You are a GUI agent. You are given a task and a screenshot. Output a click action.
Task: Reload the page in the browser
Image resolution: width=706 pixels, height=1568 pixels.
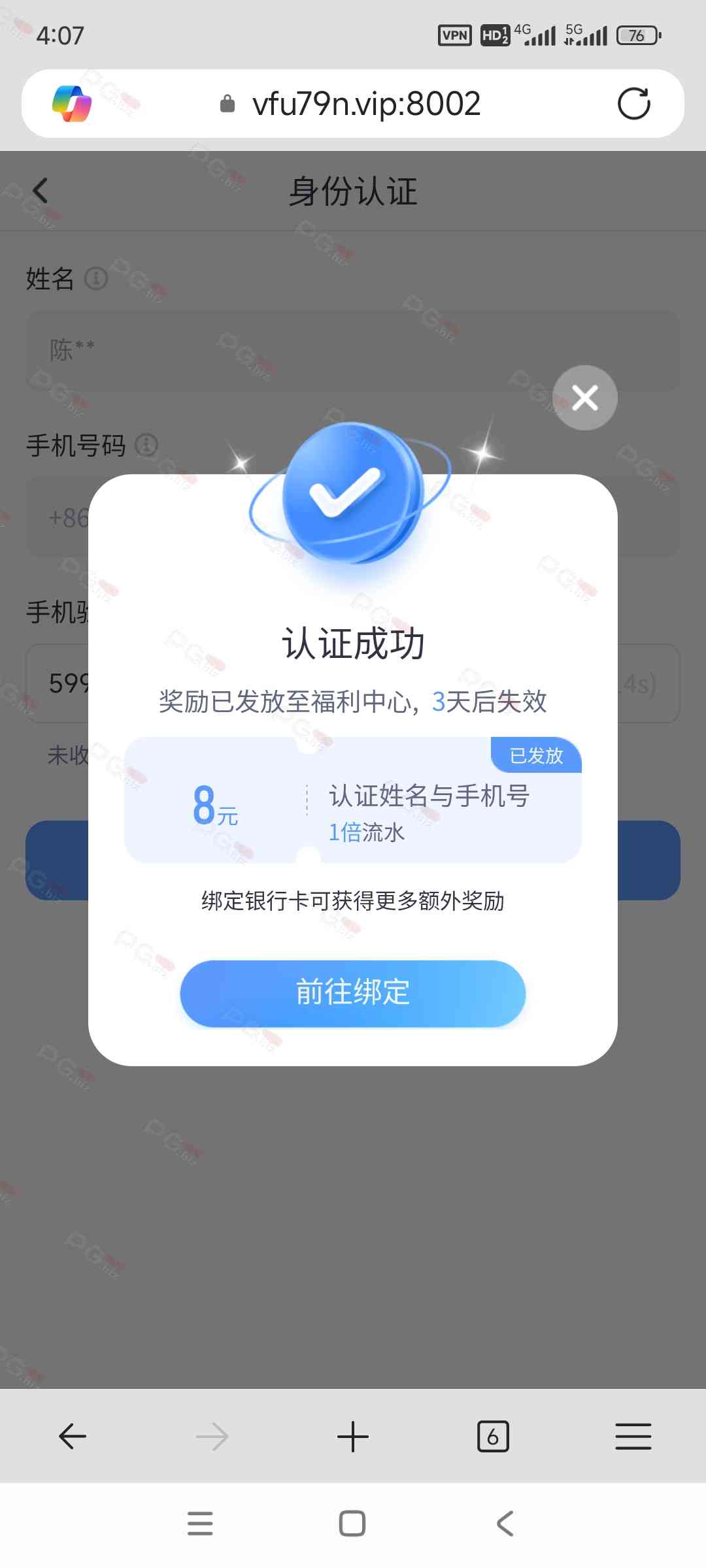[633, 104]
